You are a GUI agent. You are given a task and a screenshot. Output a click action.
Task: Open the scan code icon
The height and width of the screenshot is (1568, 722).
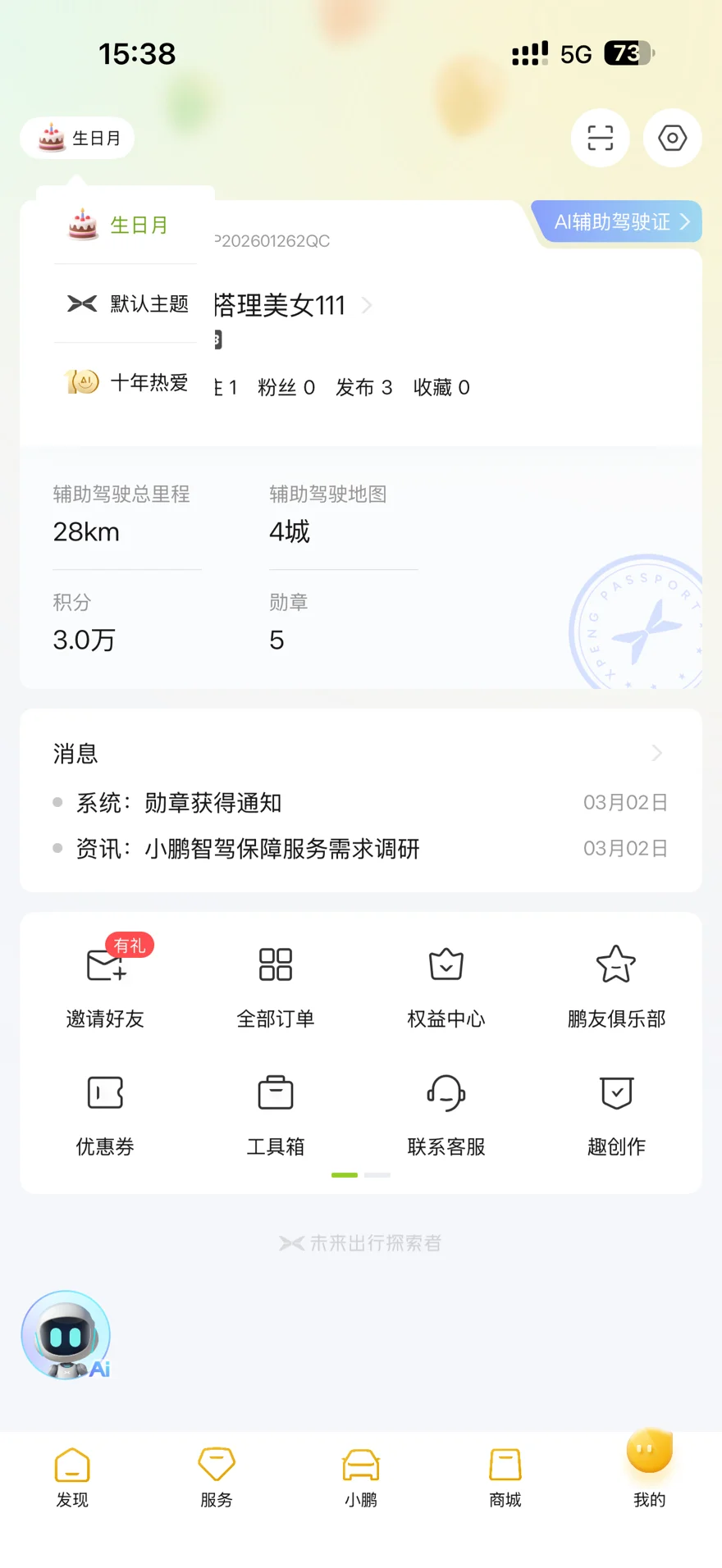tap(600, 138)
